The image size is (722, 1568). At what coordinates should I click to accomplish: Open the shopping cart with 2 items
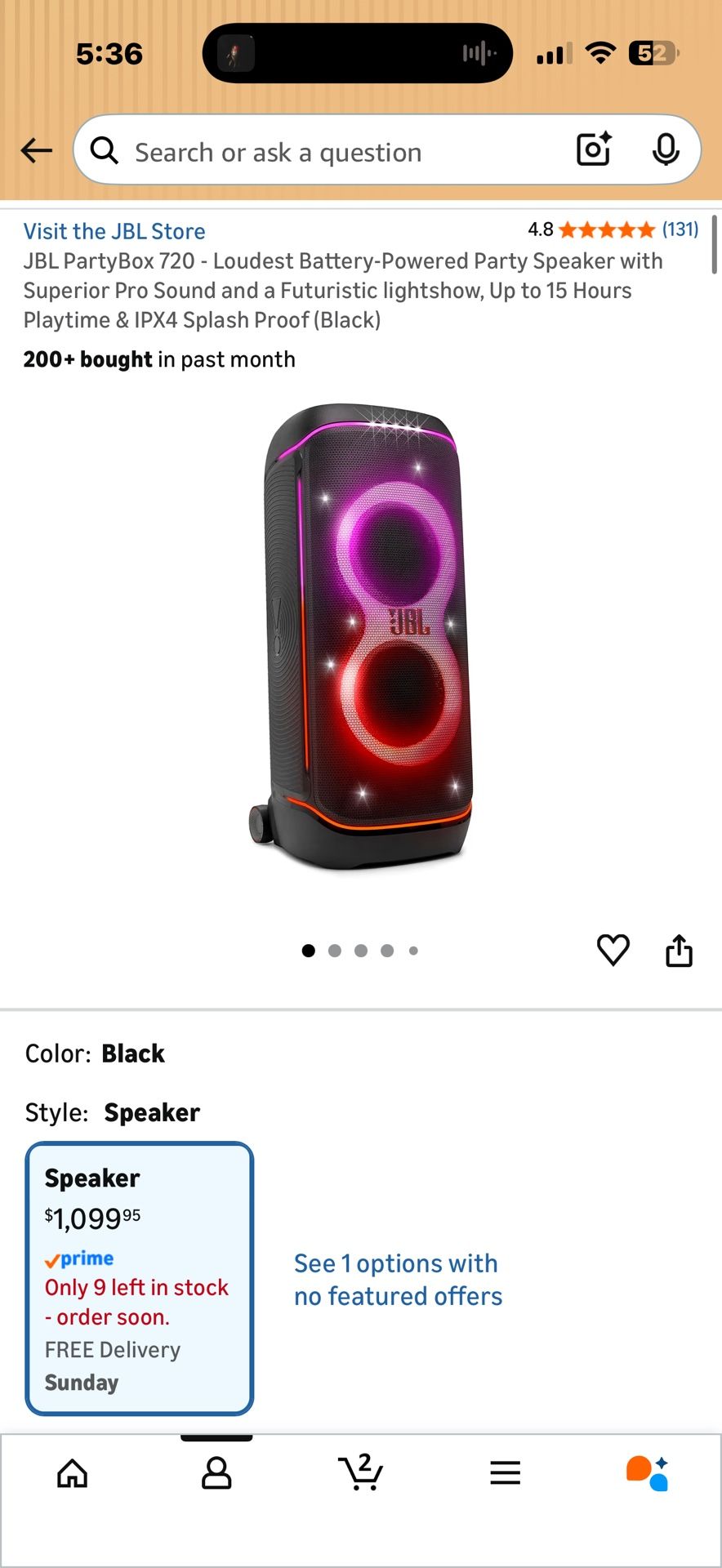point(360,1472)
